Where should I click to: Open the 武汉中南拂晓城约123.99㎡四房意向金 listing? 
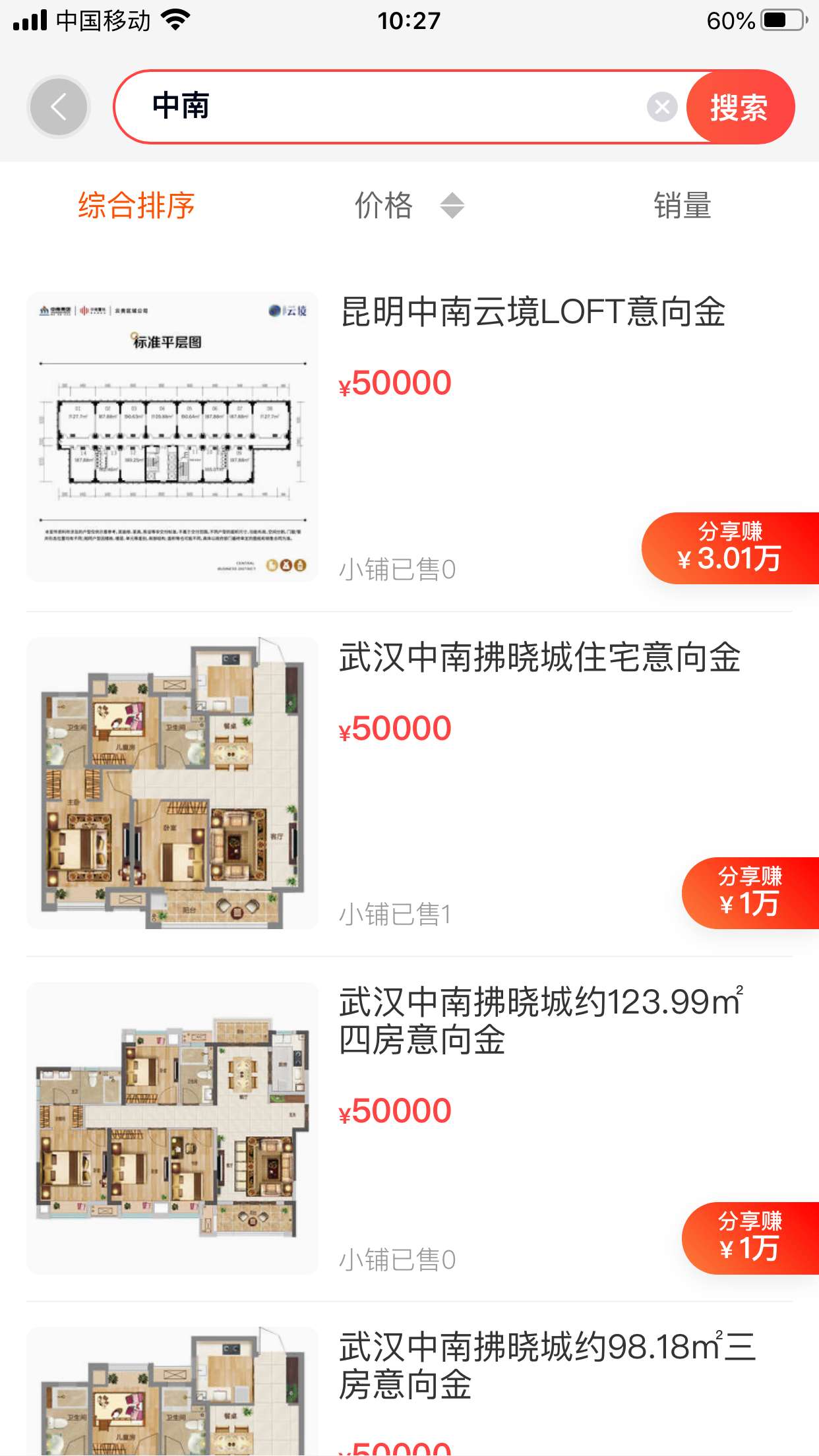539,1020
